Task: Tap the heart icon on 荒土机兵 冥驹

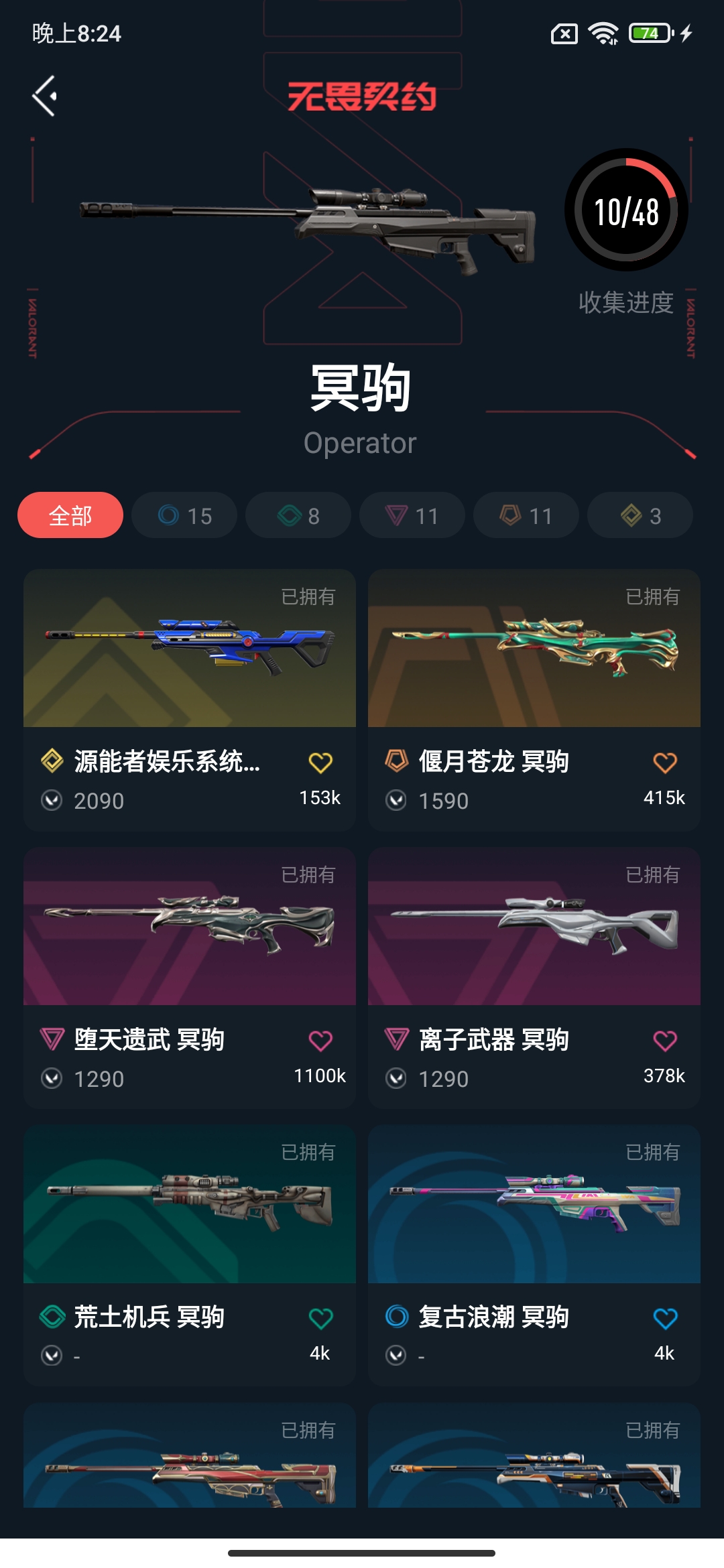Action: [320, 1318]
